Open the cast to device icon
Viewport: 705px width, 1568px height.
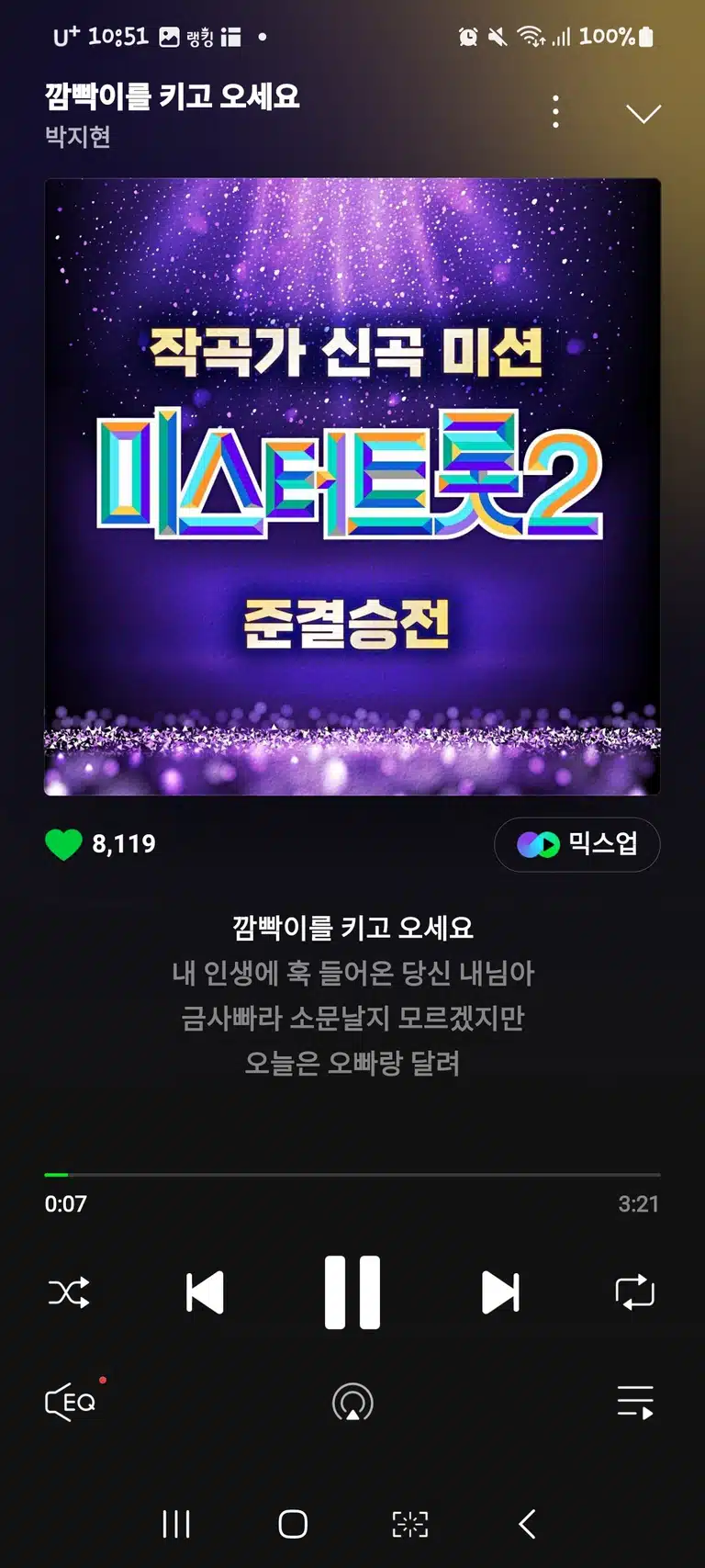pos(352,1403)
